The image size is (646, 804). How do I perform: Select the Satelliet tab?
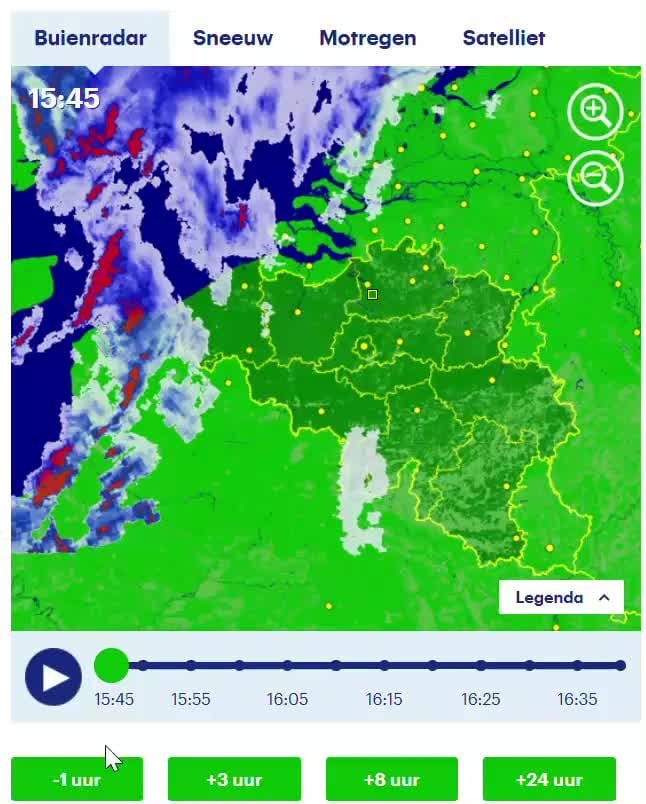click(x=503, y=38)
